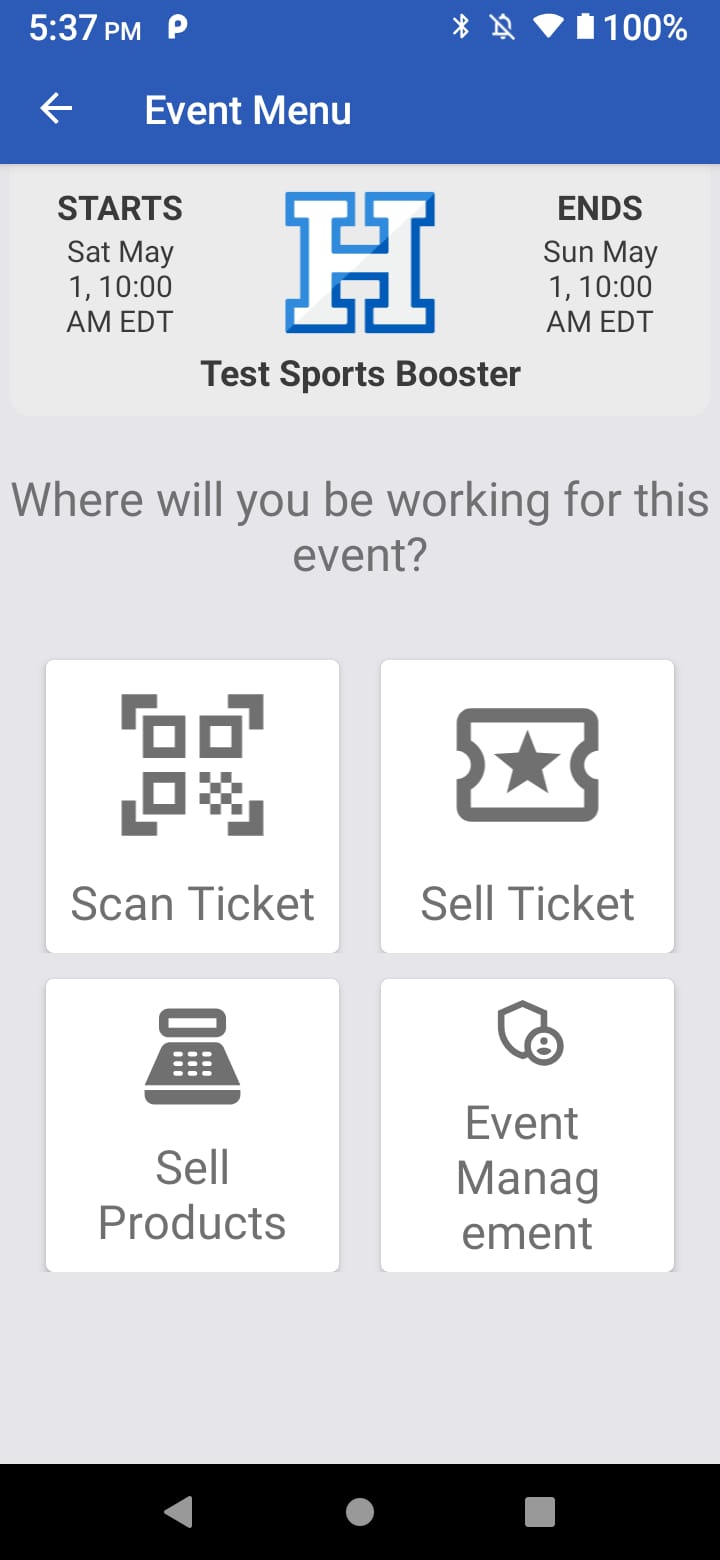The height and width of the screenshot is (1560, 720).
Task: Open Event Management
Action: (x=527, y=1125)
